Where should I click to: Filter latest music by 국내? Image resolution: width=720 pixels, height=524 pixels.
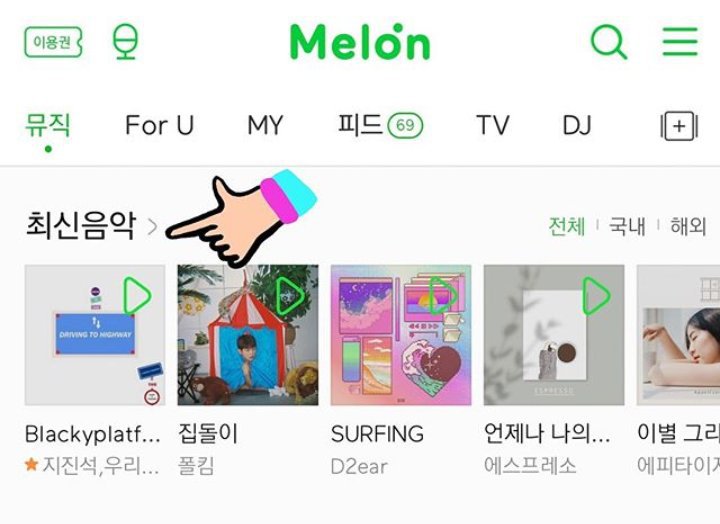627,226
